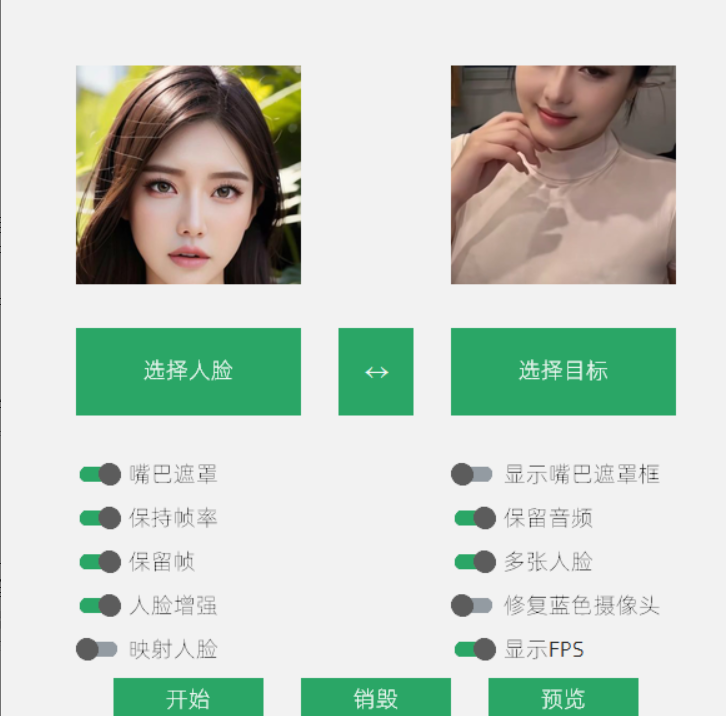Toggle the 多张人脸 option
The image size is (726, 716).
tap(475, 562)
